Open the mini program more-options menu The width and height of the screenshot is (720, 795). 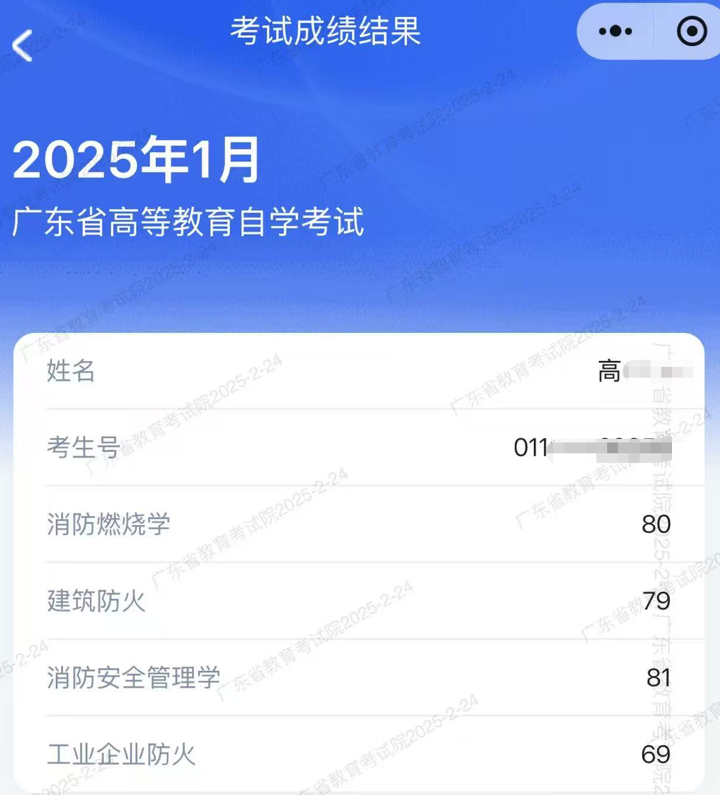click(x=615, y=33)
